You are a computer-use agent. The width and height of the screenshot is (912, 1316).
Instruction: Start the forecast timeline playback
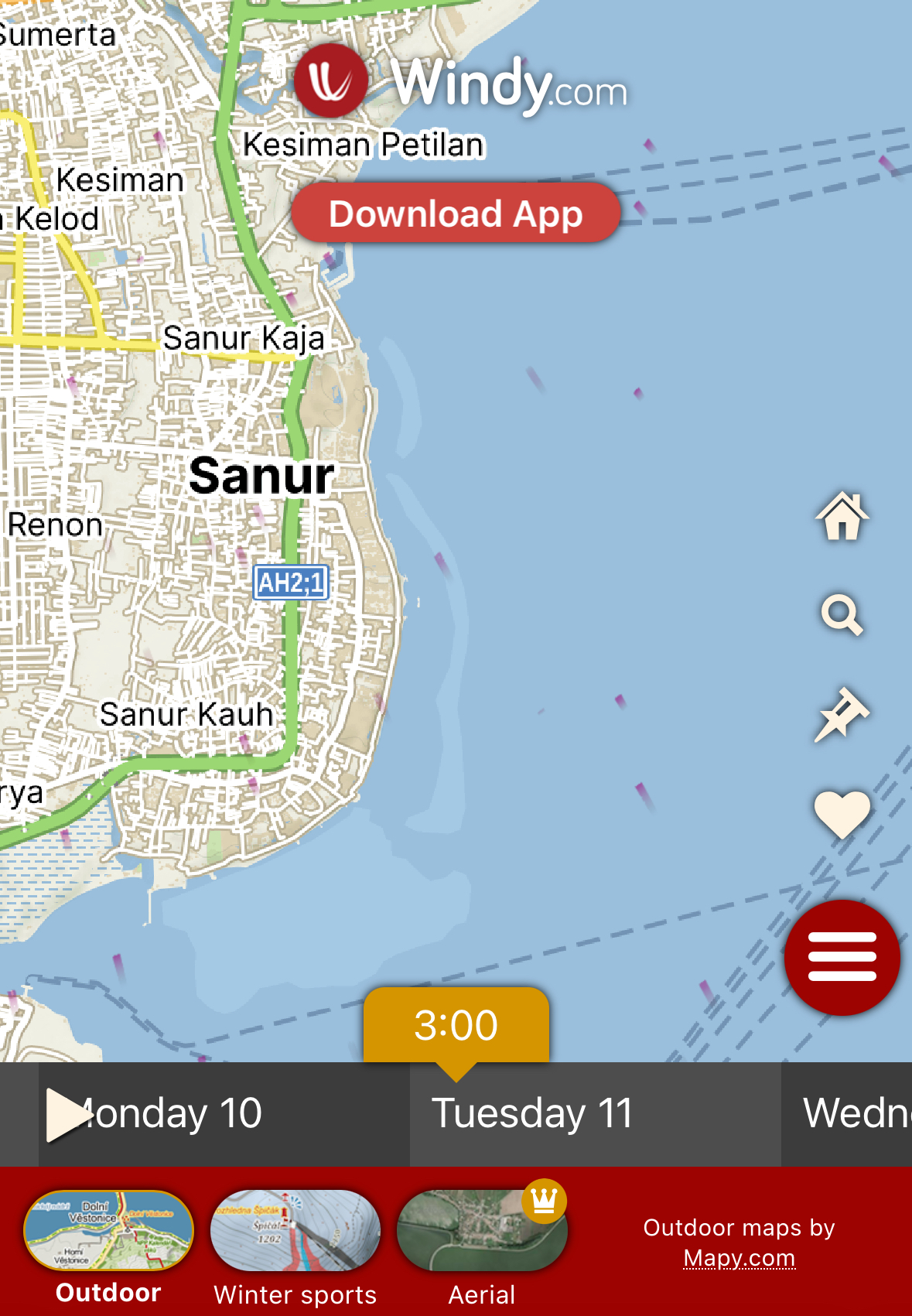tap(65, 1115)
